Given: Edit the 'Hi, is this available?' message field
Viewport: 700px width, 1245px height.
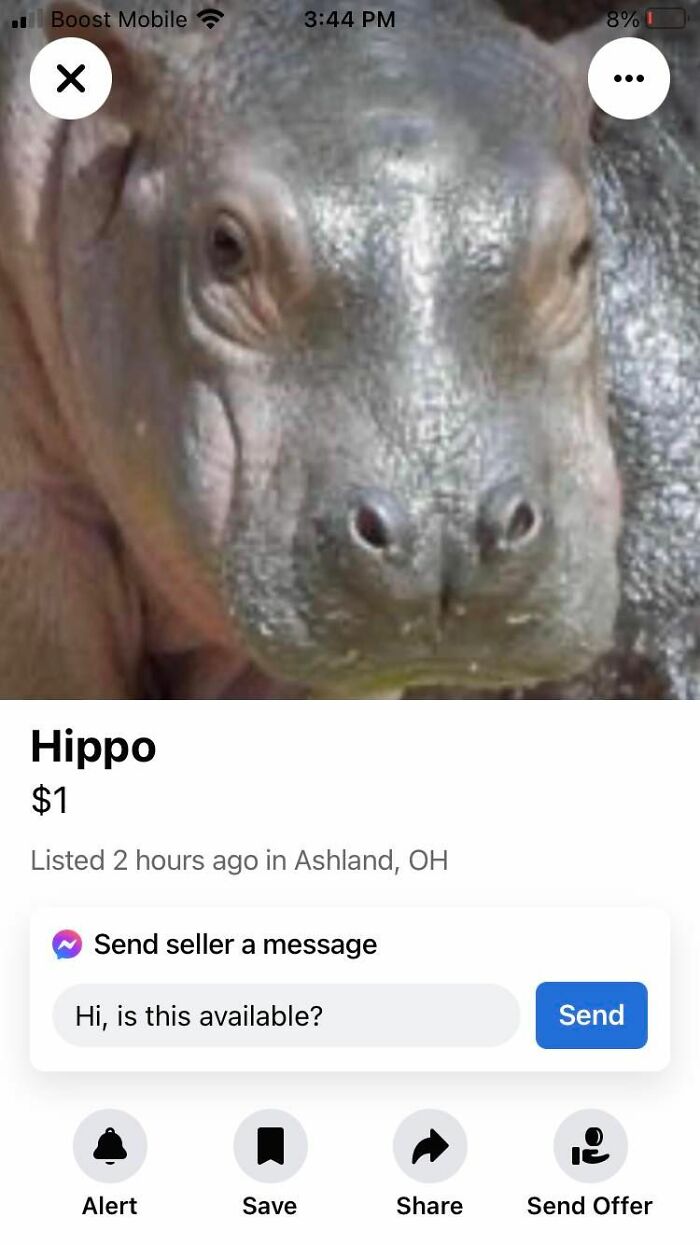Looking at the screenshot, I should click(286, 1015).
